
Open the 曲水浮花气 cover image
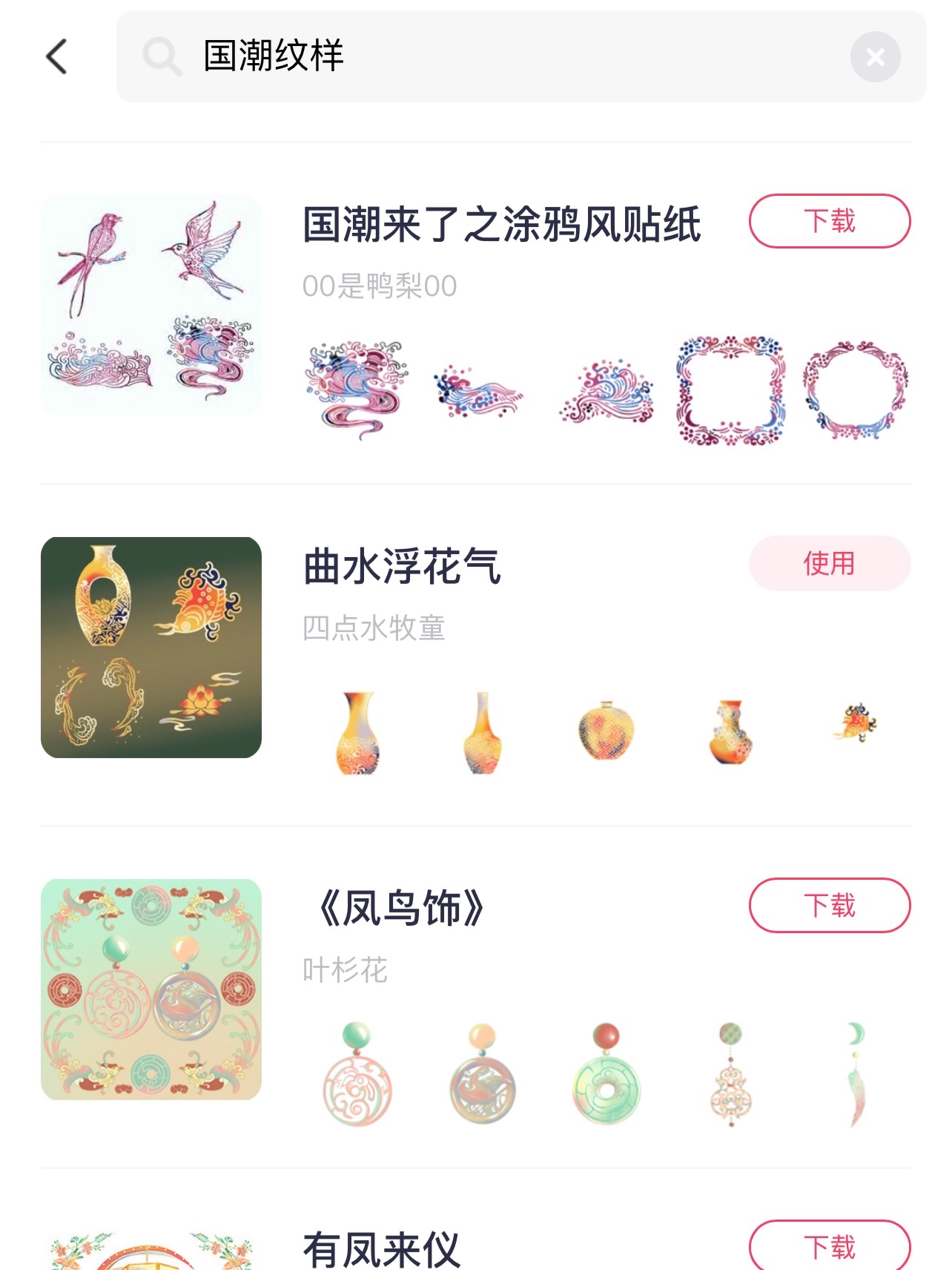click(151, 648)
